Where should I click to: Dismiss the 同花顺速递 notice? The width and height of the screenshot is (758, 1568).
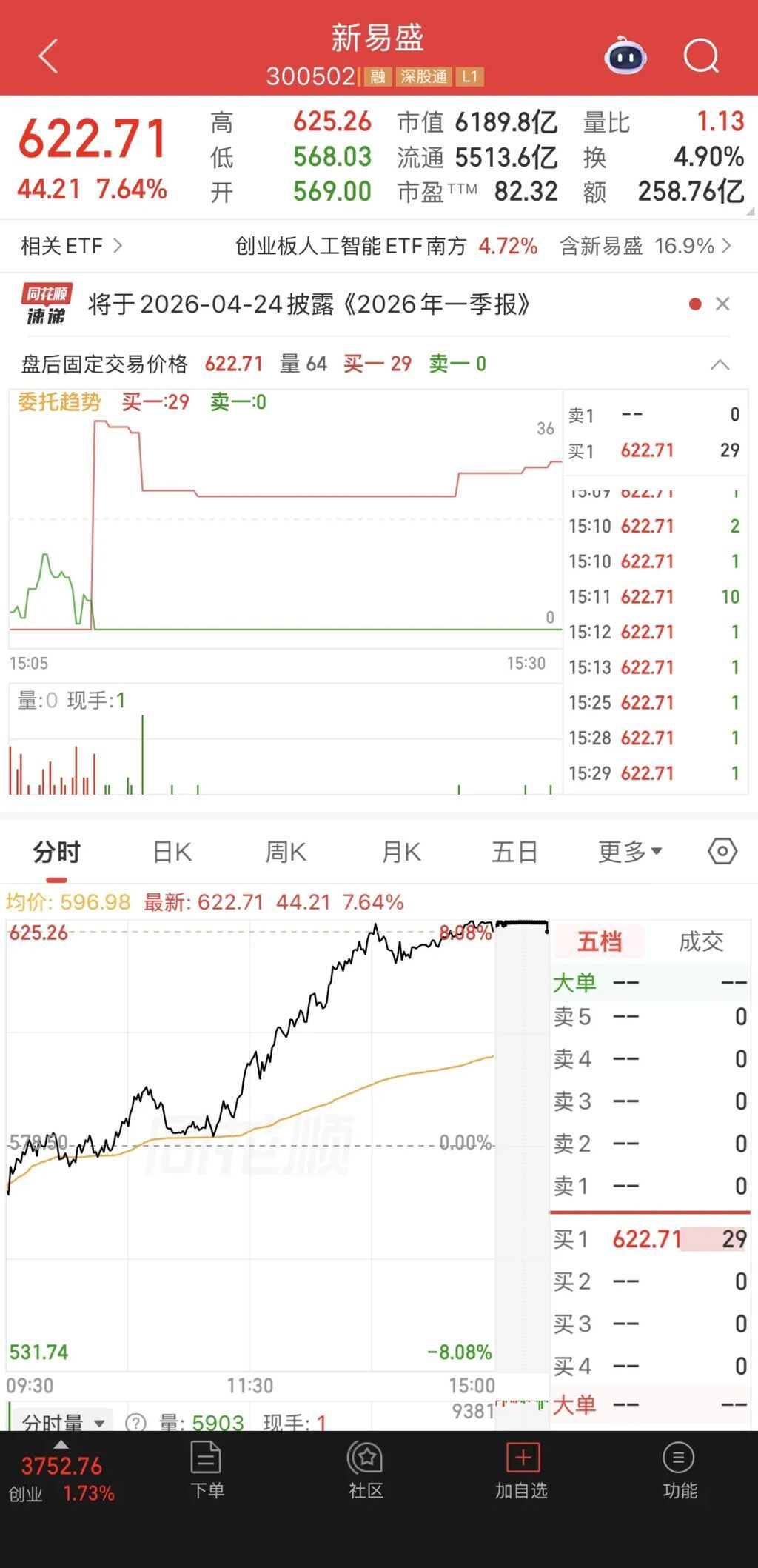pos(722,304)
